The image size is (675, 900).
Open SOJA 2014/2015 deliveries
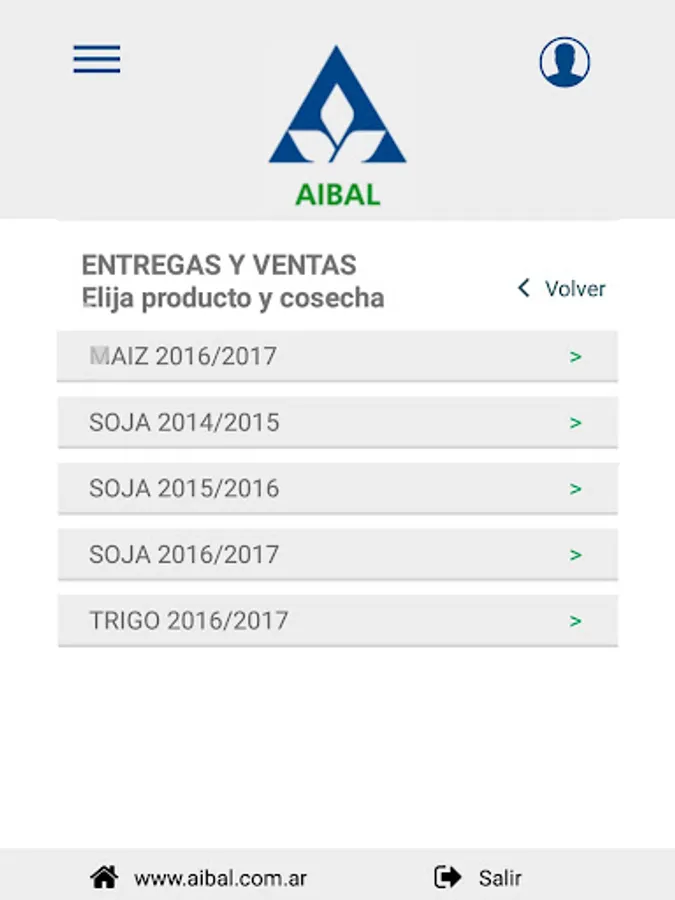click(337, 422)
